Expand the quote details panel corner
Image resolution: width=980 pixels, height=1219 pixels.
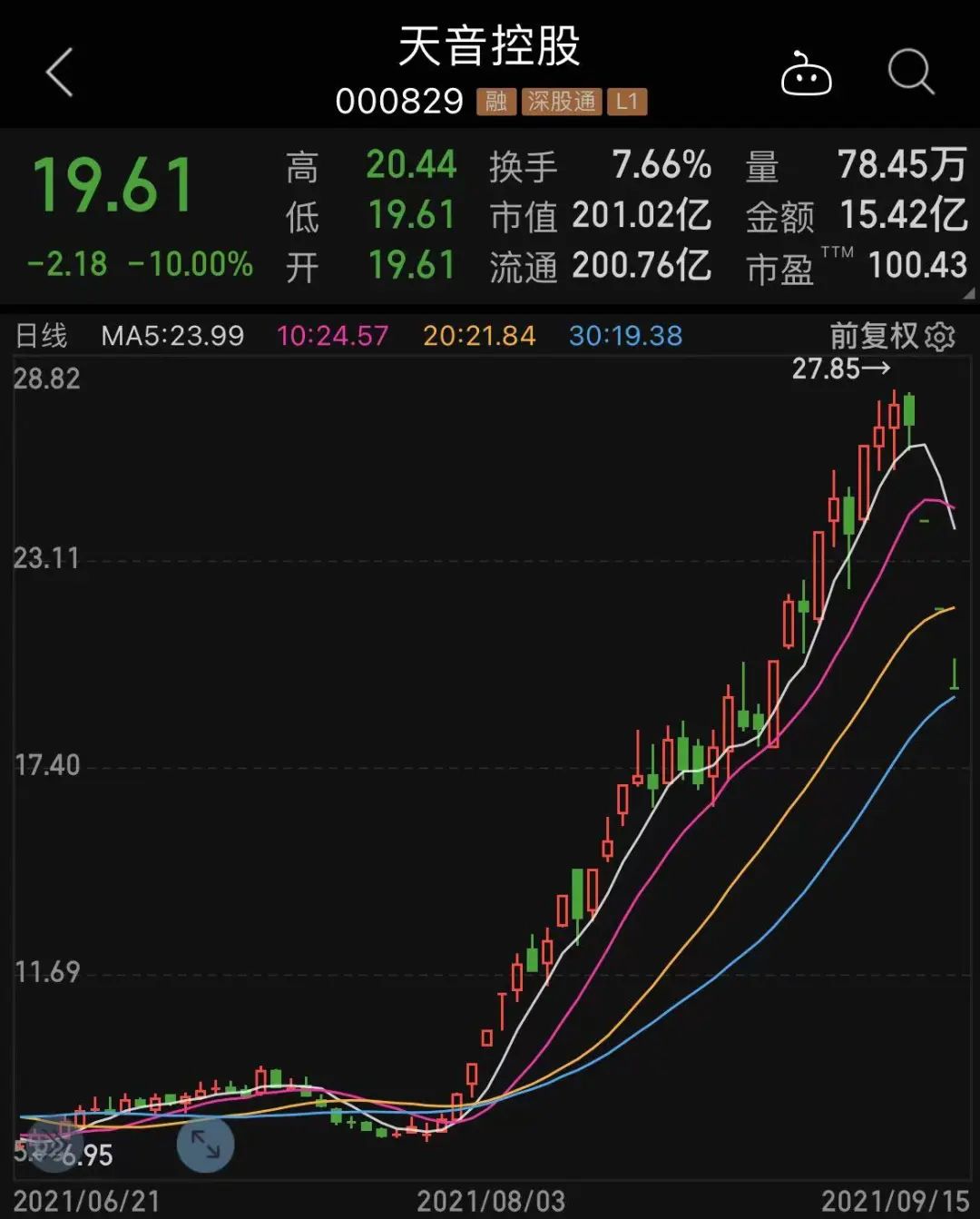(968, 293)
